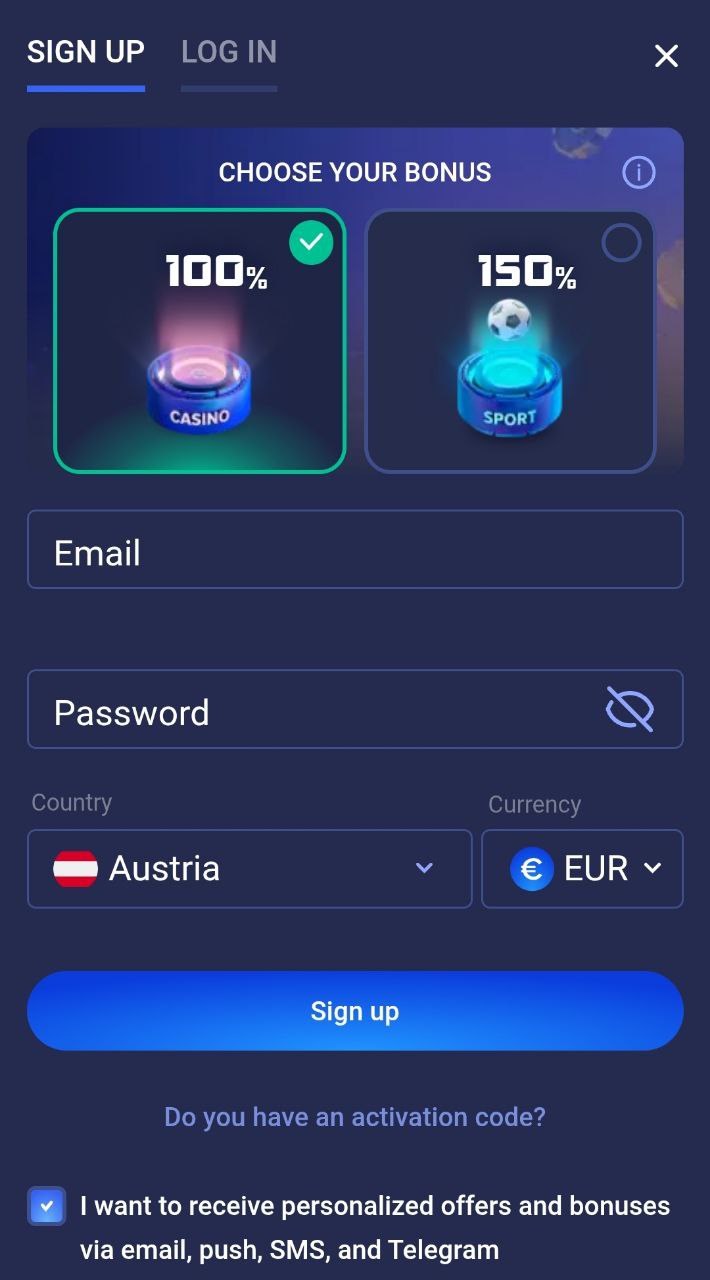Choose the 100% Casino bonus
Viewport: 710px width, 1280px height.
point(199,340)
